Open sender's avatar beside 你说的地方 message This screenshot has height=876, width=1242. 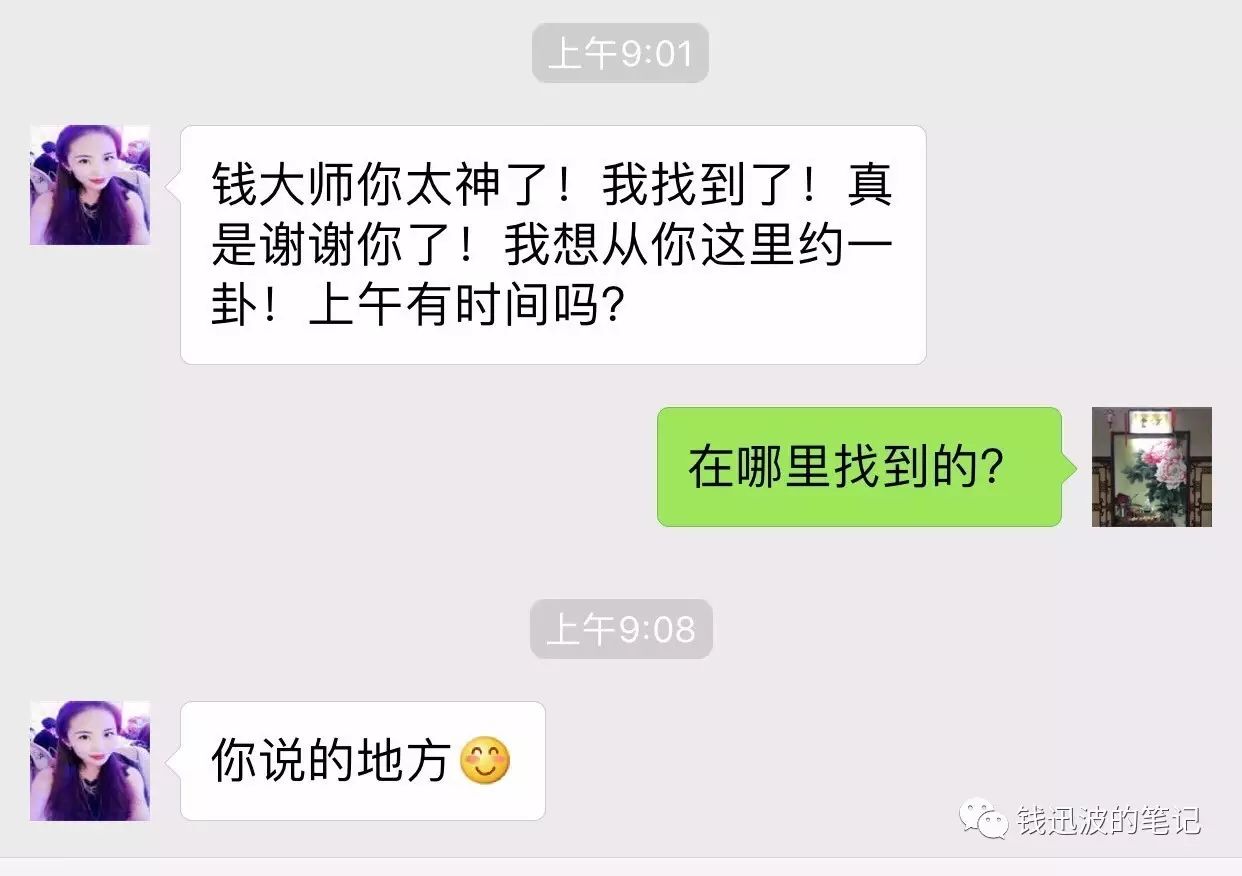point(90,761)
